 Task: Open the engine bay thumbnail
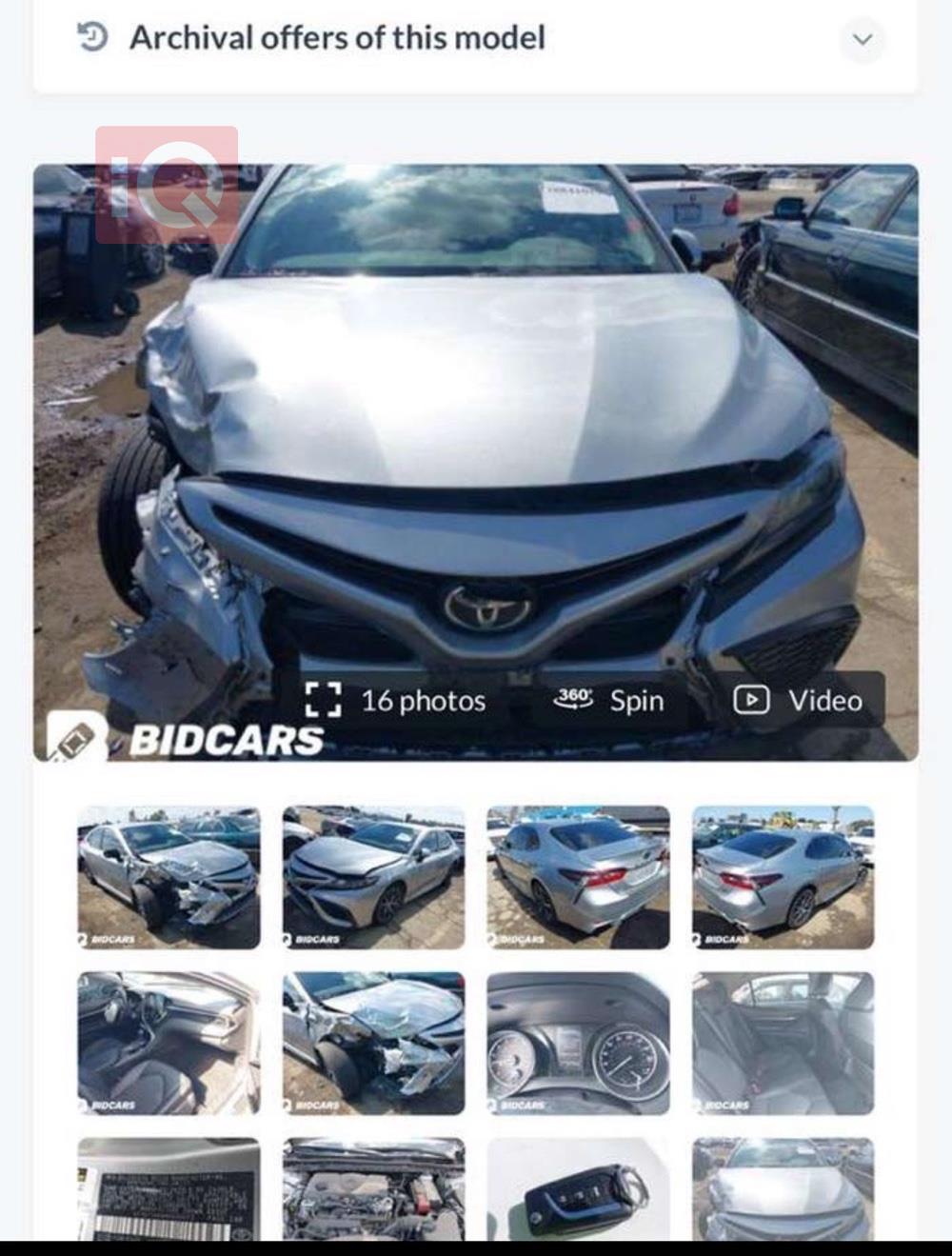pos(373,1188)
